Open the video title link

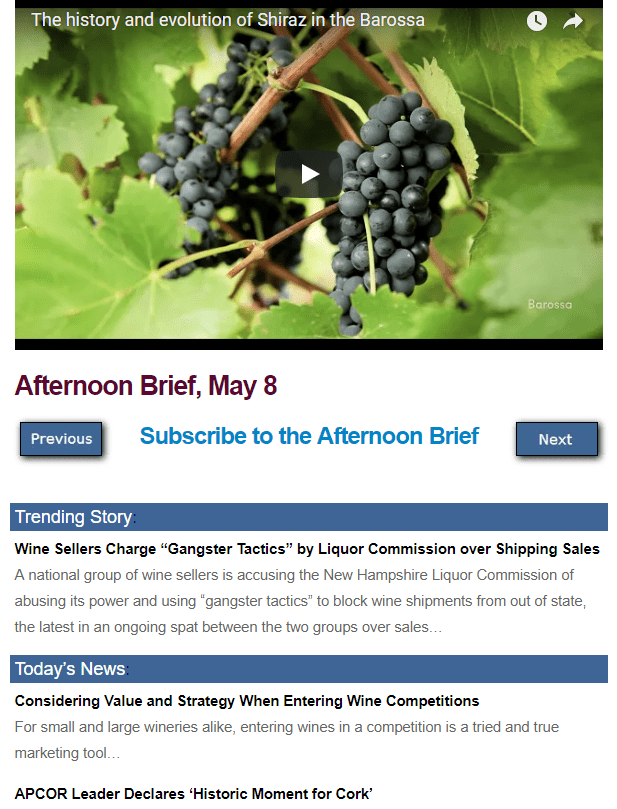228,20
